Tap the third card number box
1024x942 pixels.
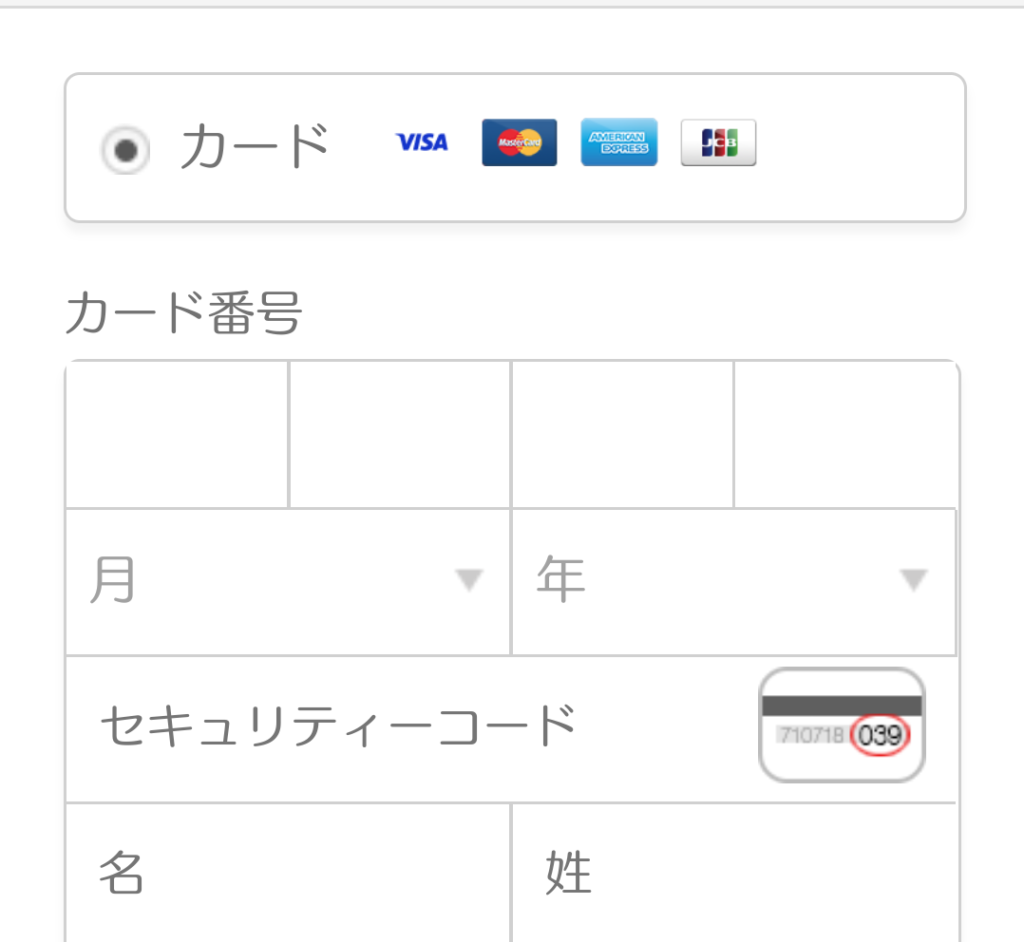click(622, 435)
